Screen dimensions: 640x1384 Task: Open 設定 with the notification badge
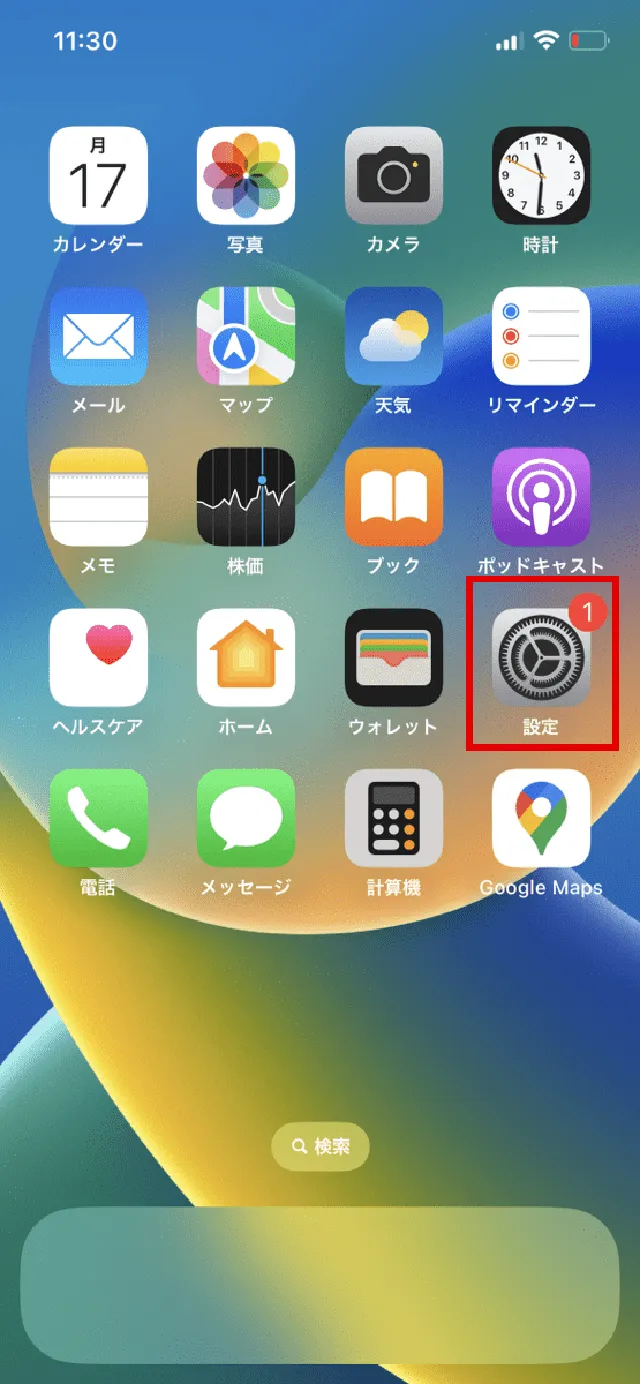(541, 658)
